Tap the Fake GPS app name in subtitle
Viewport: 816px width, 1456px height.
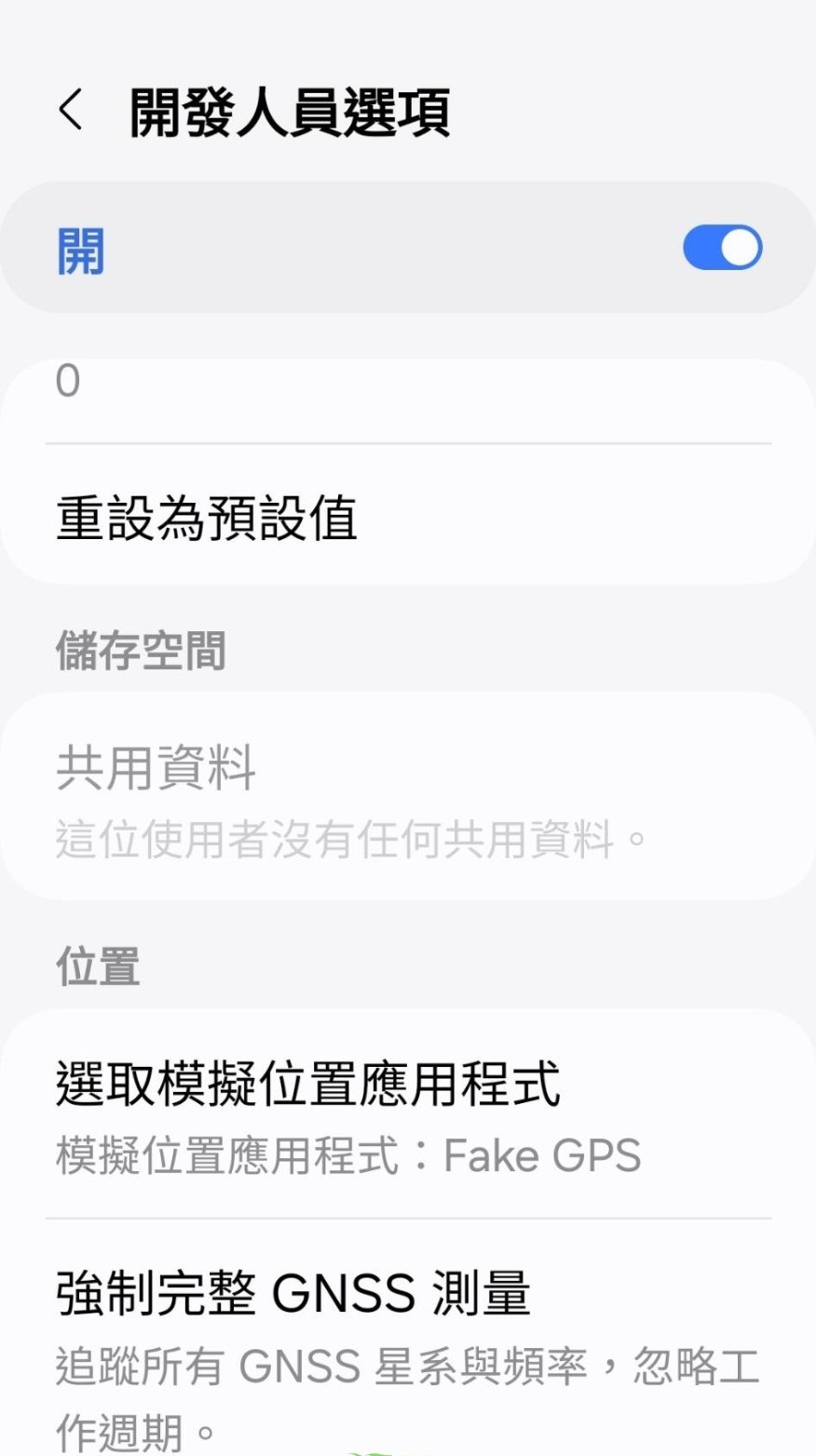[540, 1154]
